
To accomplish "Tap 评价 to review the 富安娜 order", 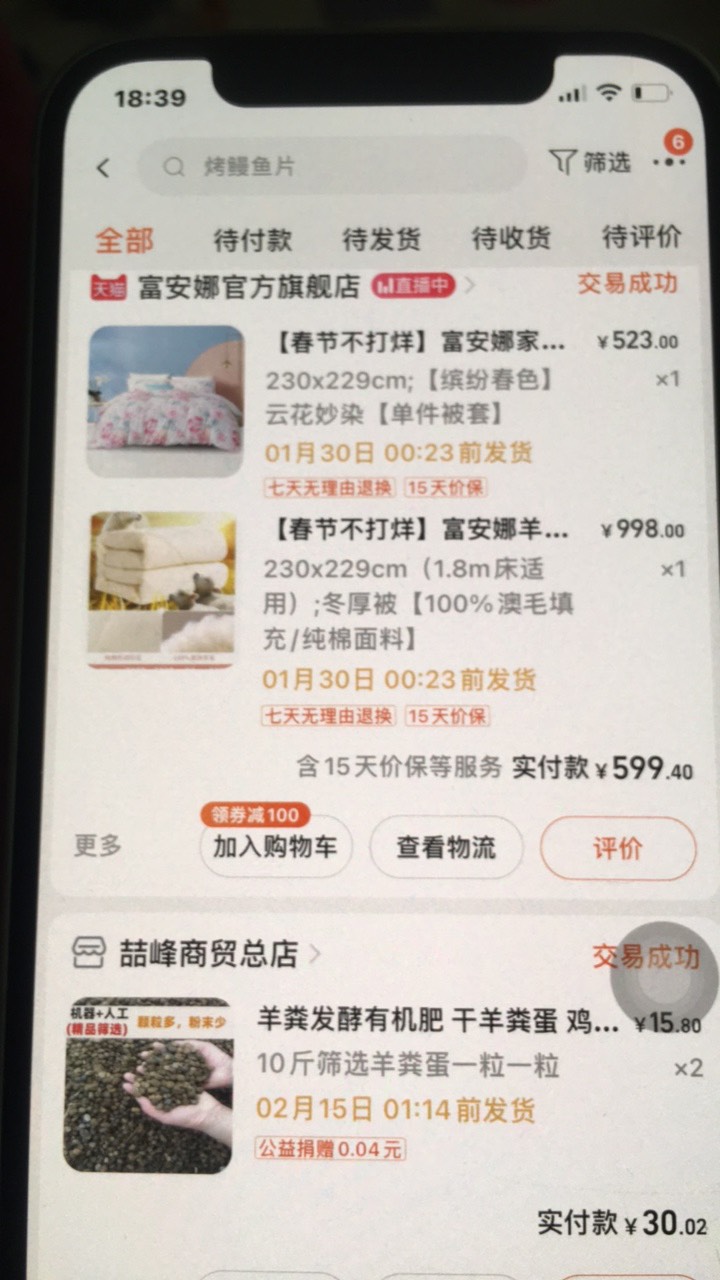I will coord(617,849).
